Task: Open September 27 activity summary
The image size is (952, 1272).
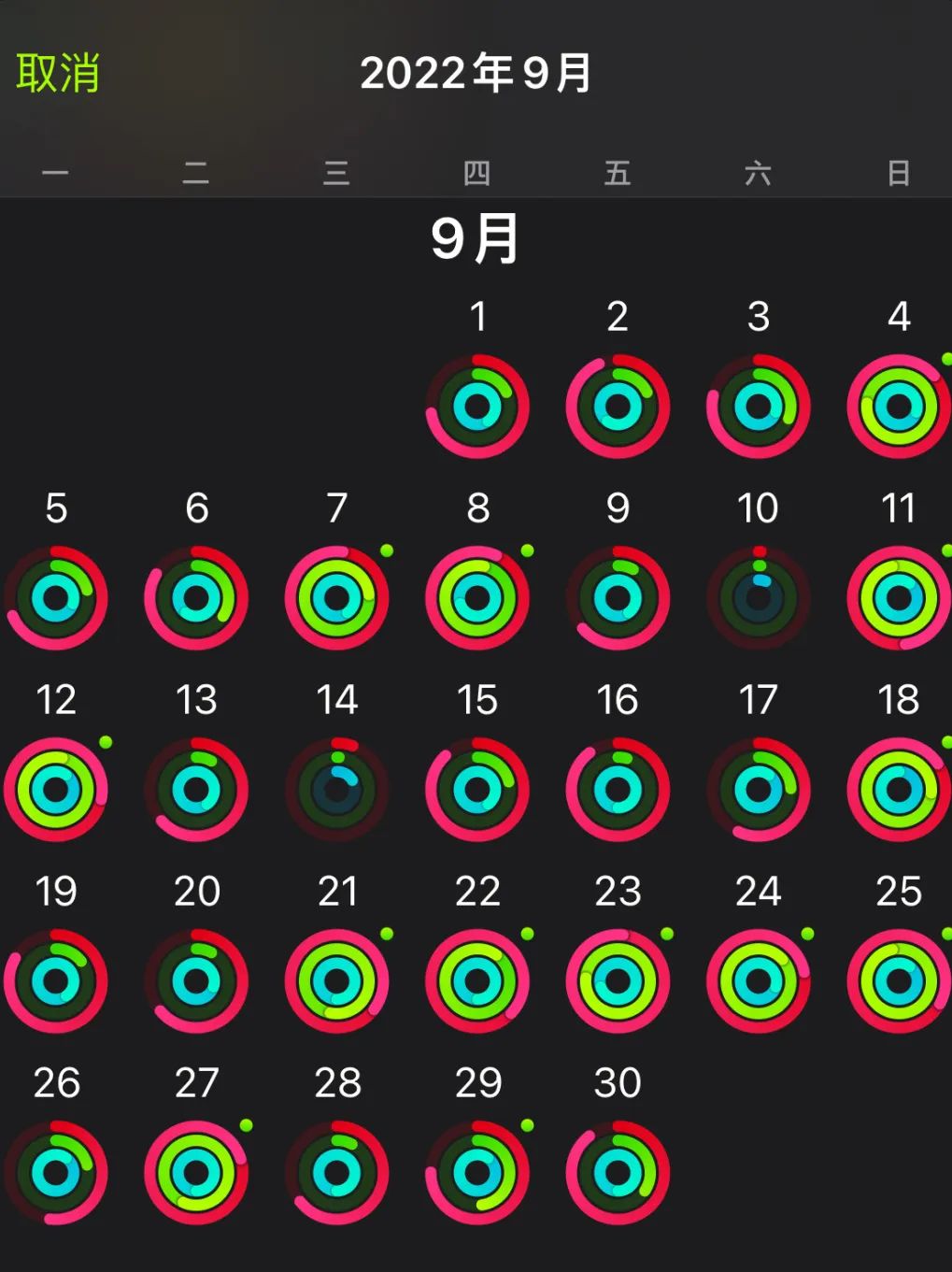Action: coord(196,1173)
